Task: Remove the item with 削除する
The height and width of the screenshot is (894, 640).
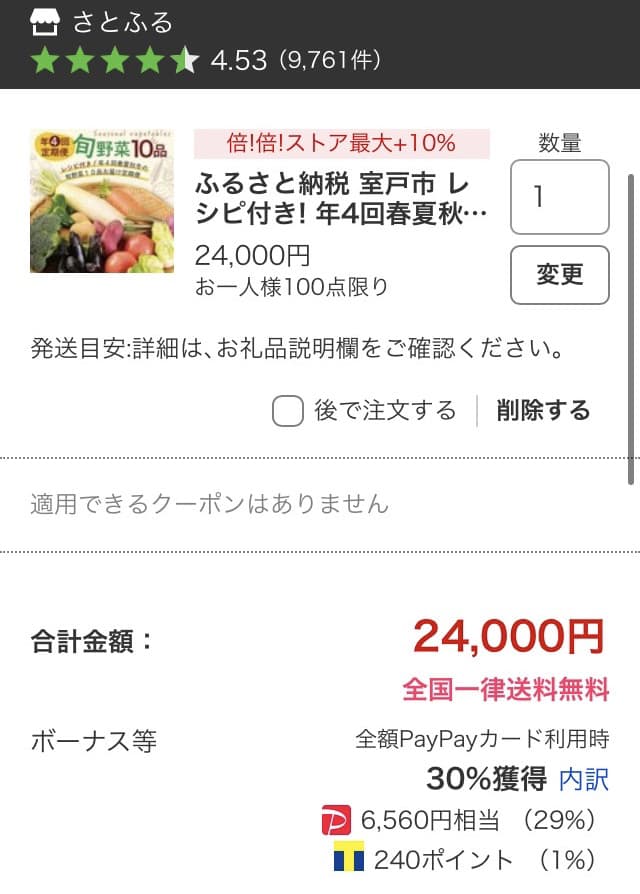Action: (x=543, y=410)
